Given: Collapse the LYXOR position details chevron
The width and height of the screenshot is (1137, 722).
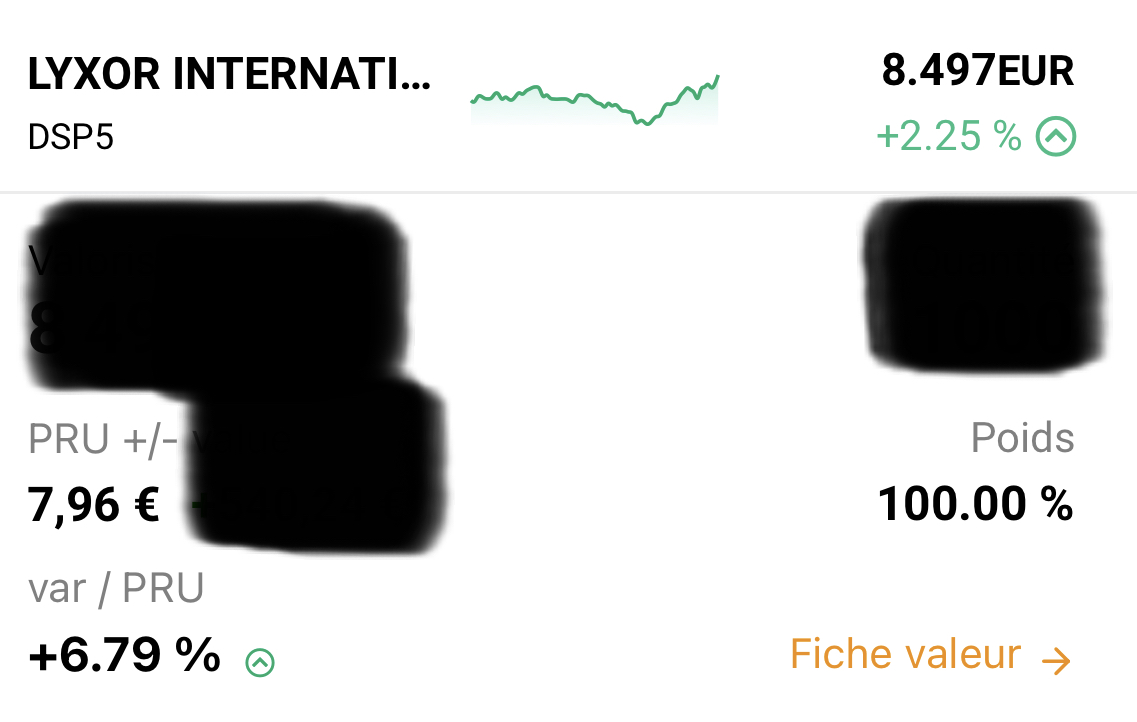Looking at the screenshot, I should click(1055, 137).
